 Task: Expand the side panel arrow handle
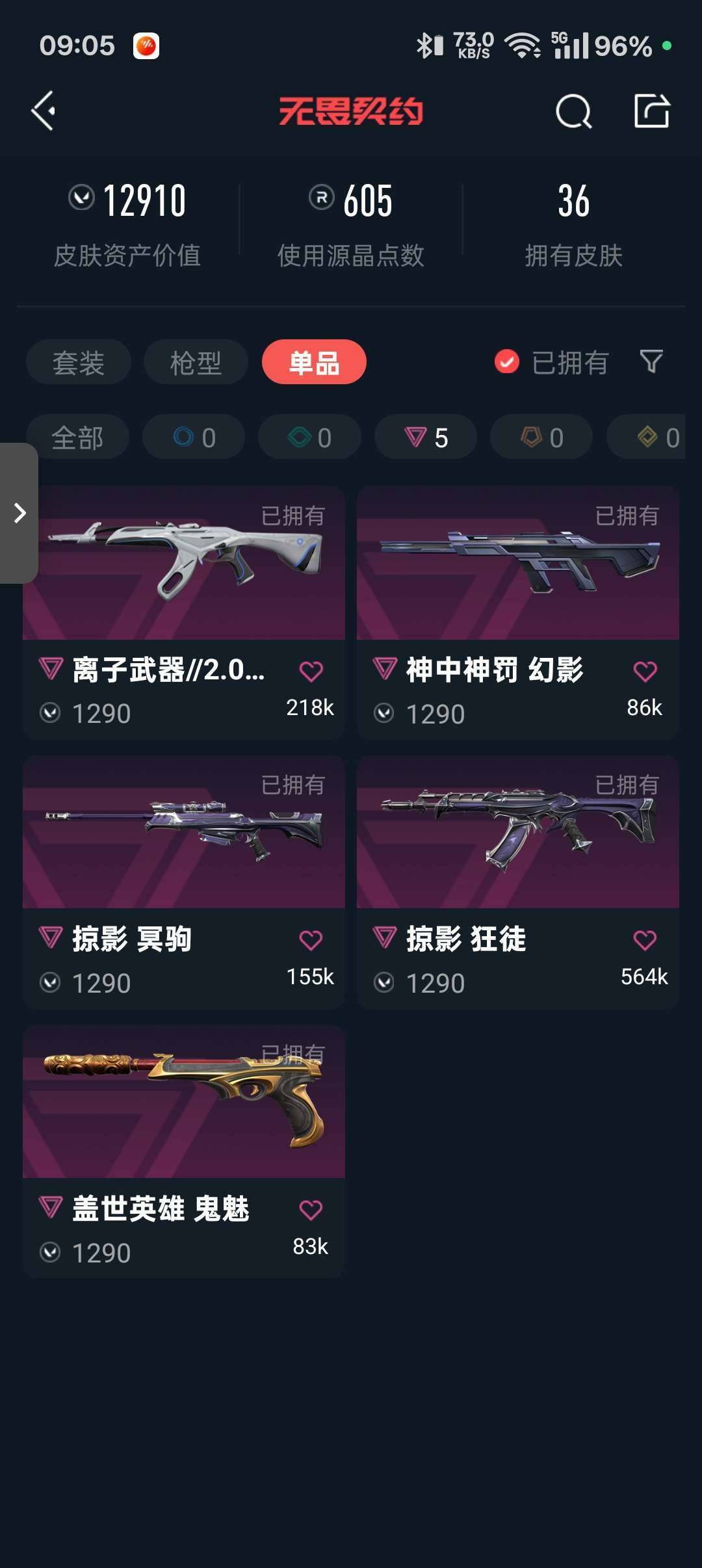pos(19,513)
